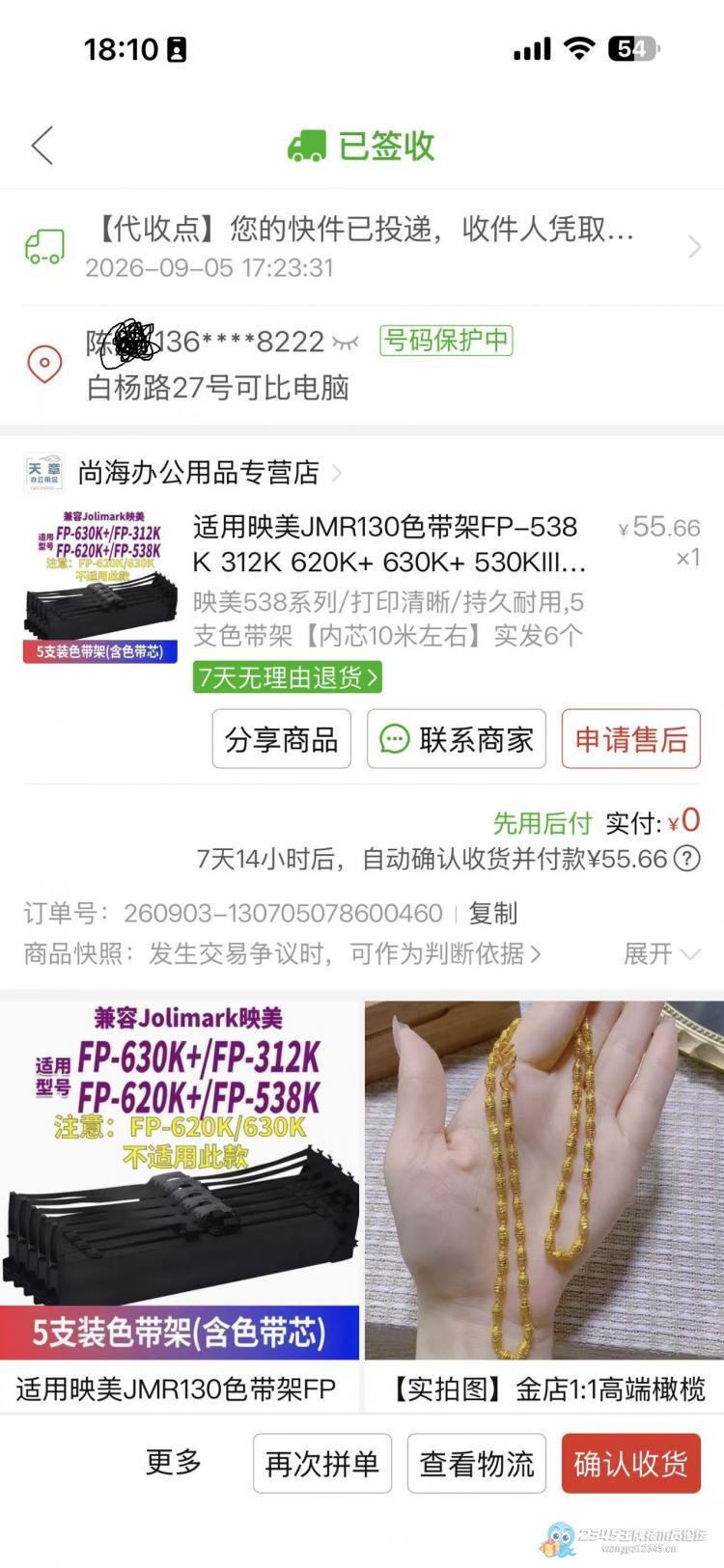Viewport: 724px width, 1568px height.
Task: Contact the seller via 联系商家
Action: [456, 739]
